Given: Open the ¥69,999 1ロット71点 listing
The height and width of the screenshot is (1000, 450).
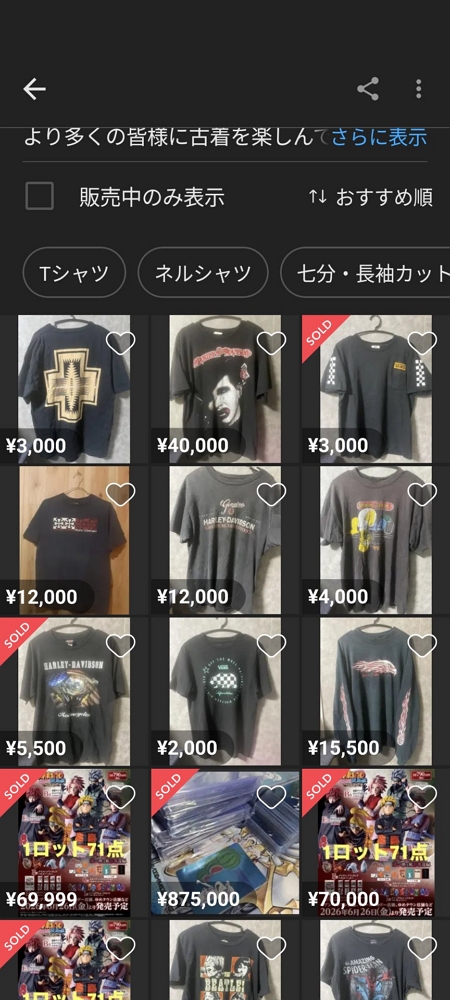Looking at the screenshot, I should click(74, 843).
